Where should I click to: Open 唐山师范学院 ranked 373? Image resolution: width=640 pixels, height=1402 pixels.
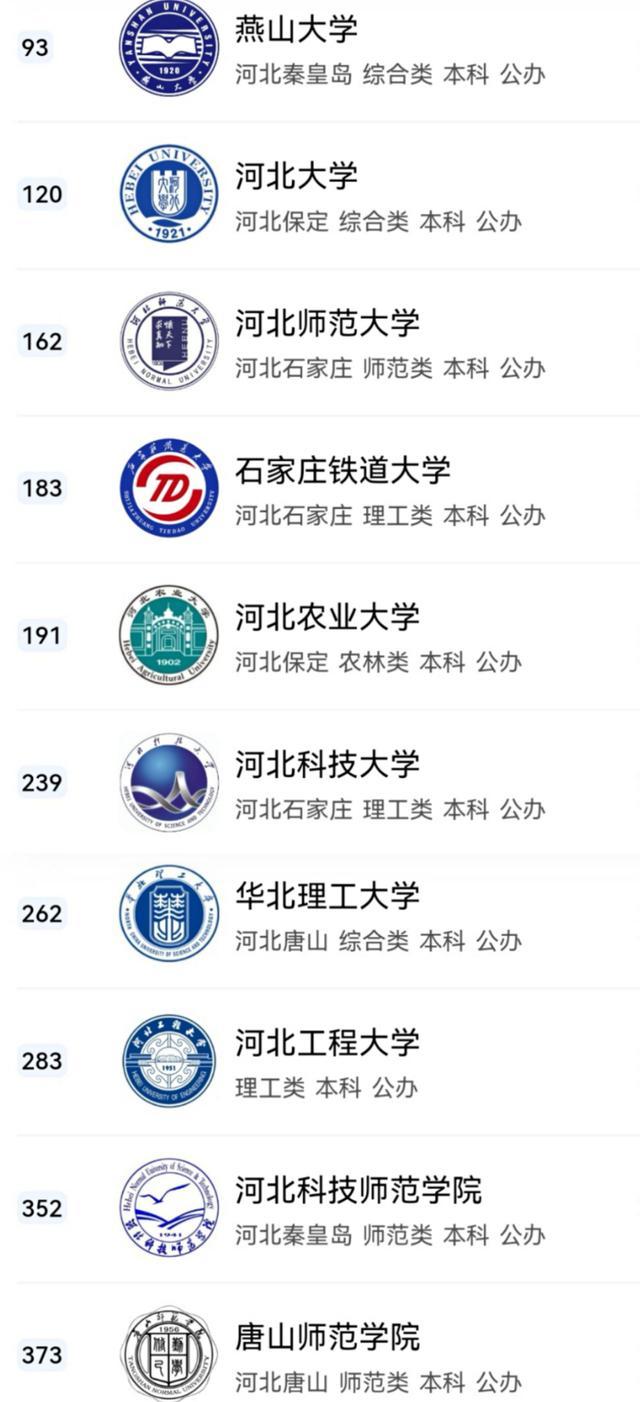point(327,1338)
